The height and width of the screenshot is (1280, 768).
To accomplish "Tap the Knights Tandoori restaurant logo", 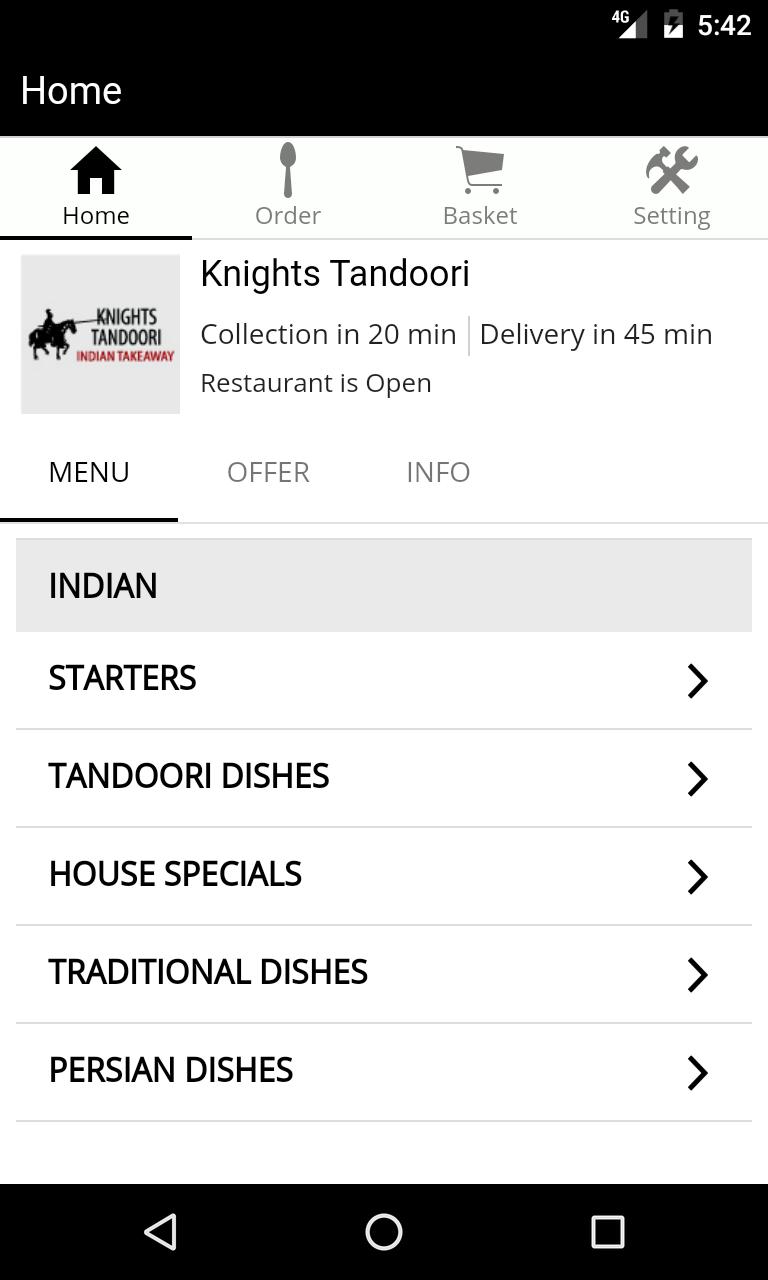I will click(100, 333).
